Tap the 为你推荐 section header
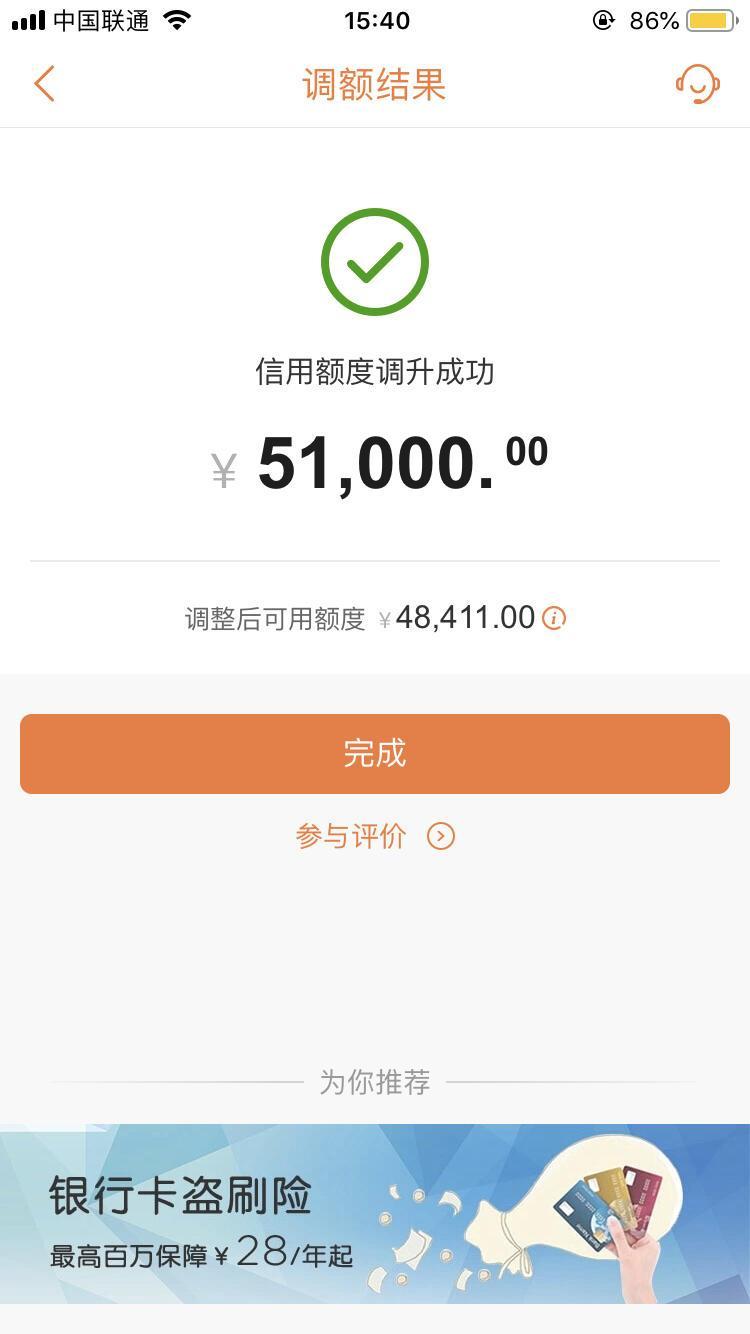This screenshot has height=1334, width=750. pos(374,1082)
